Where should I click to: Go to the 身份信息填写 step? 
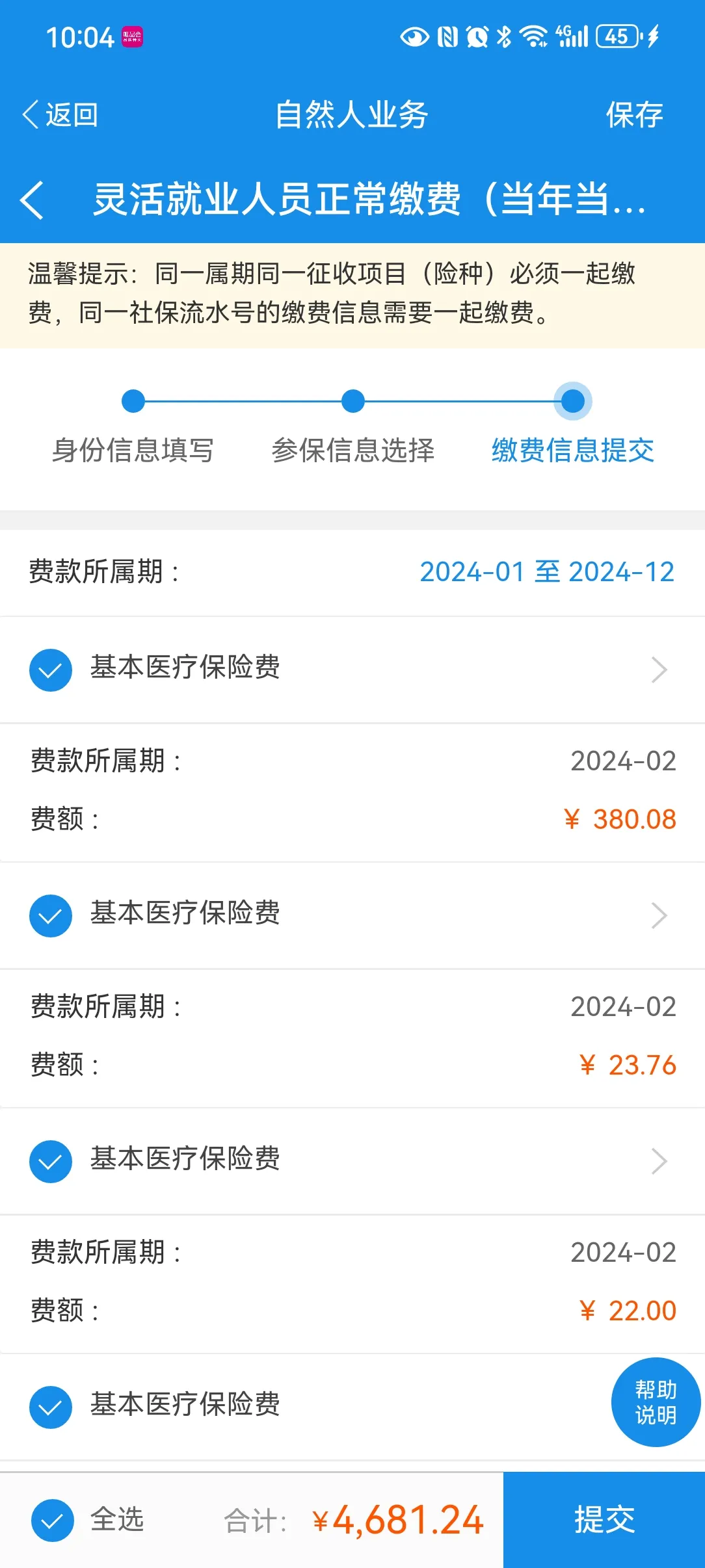pyautogui.click(x=133, y=450)
